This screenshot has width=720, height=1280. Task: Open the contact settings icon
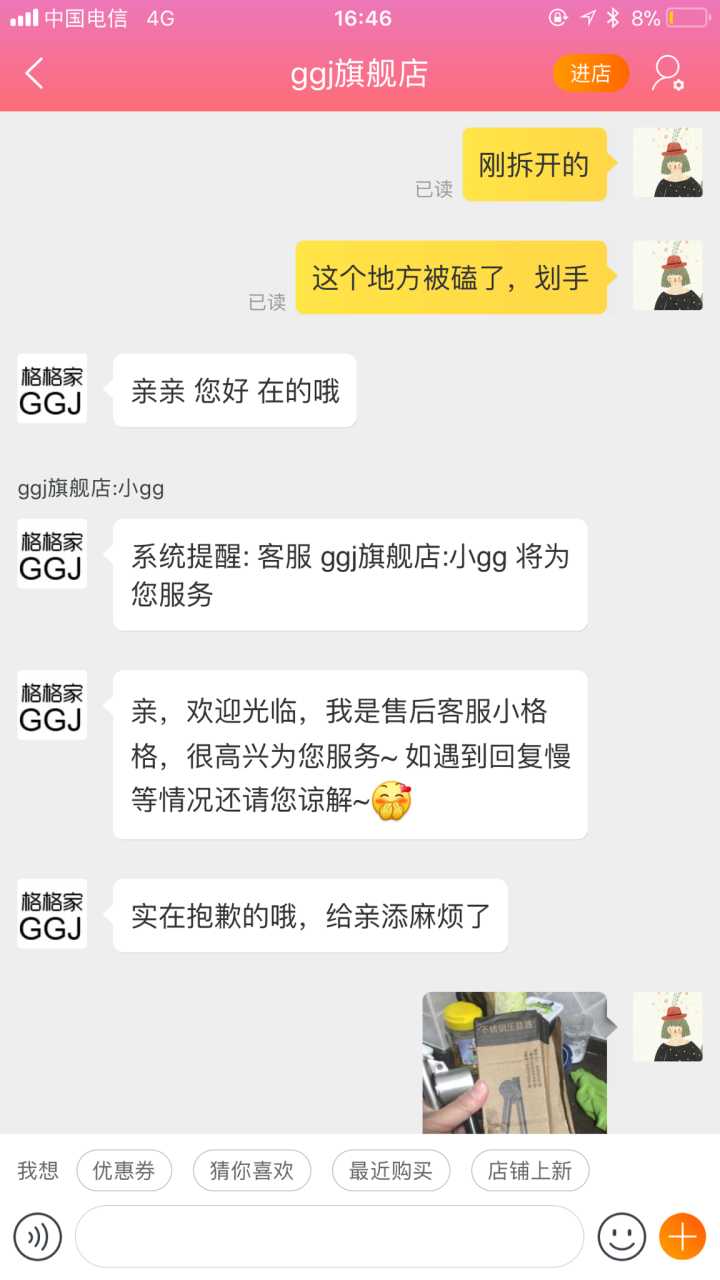coord(667,73)
